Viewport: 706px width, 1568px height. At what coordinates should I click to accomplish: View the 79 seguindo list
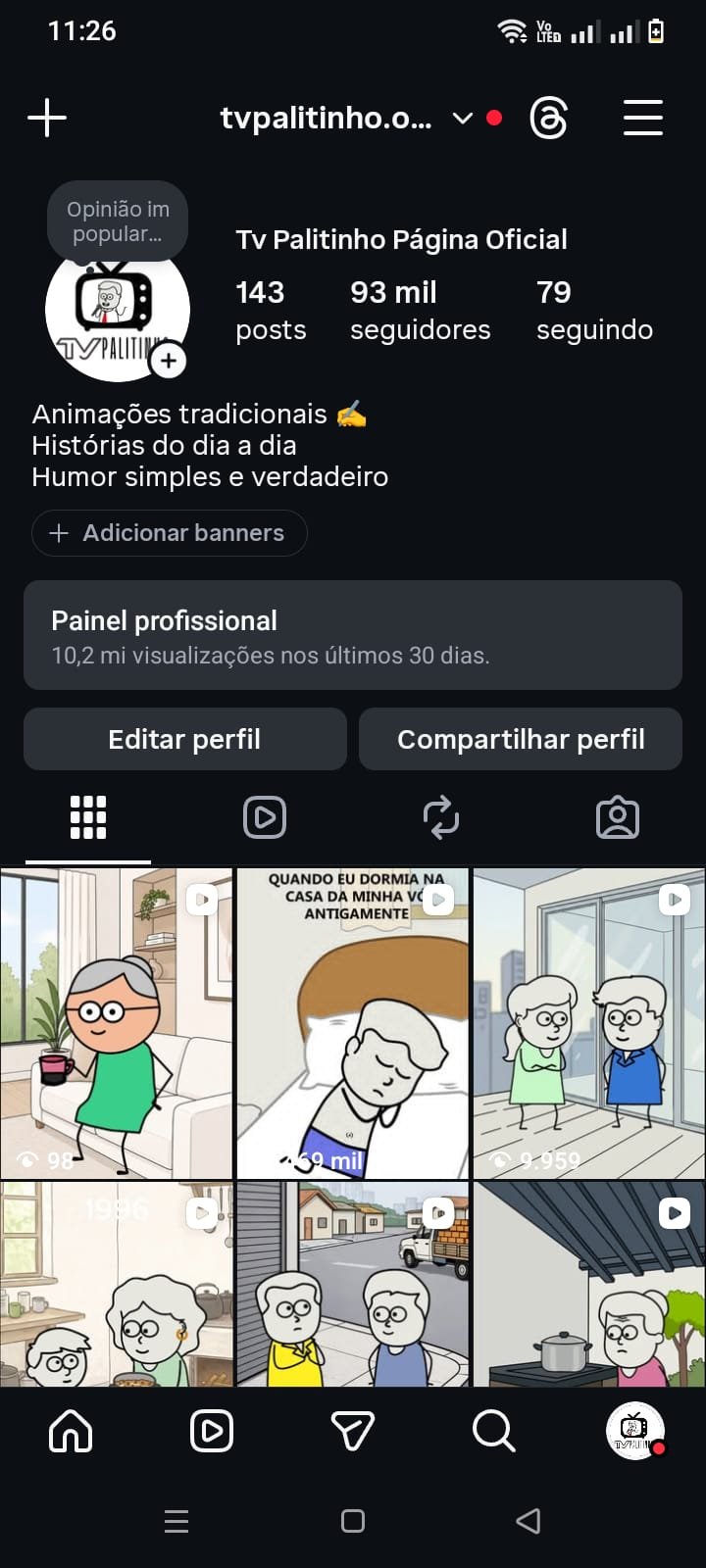594,310
